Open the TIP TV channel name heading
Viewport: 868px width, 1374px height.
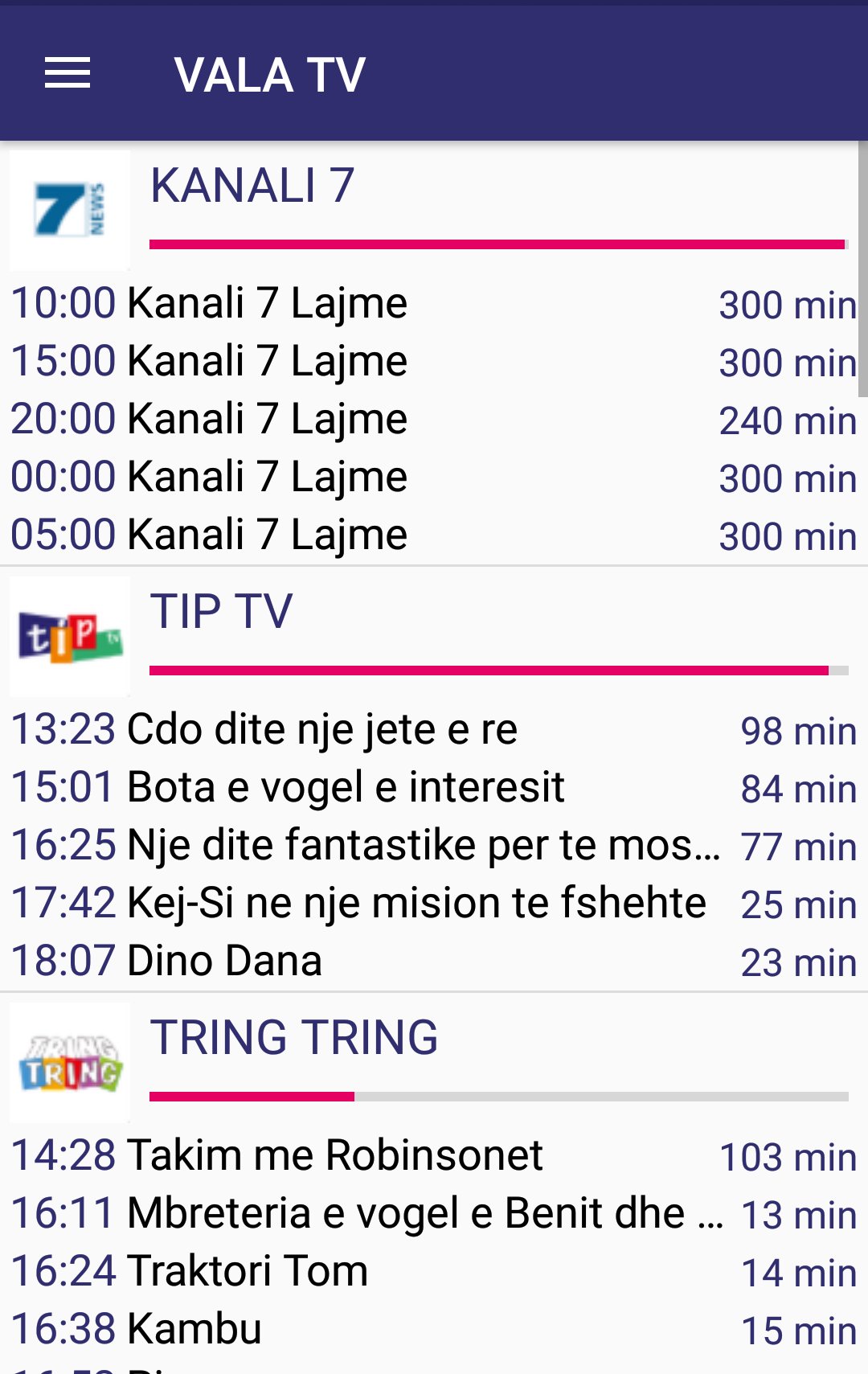tap(222, 611)
